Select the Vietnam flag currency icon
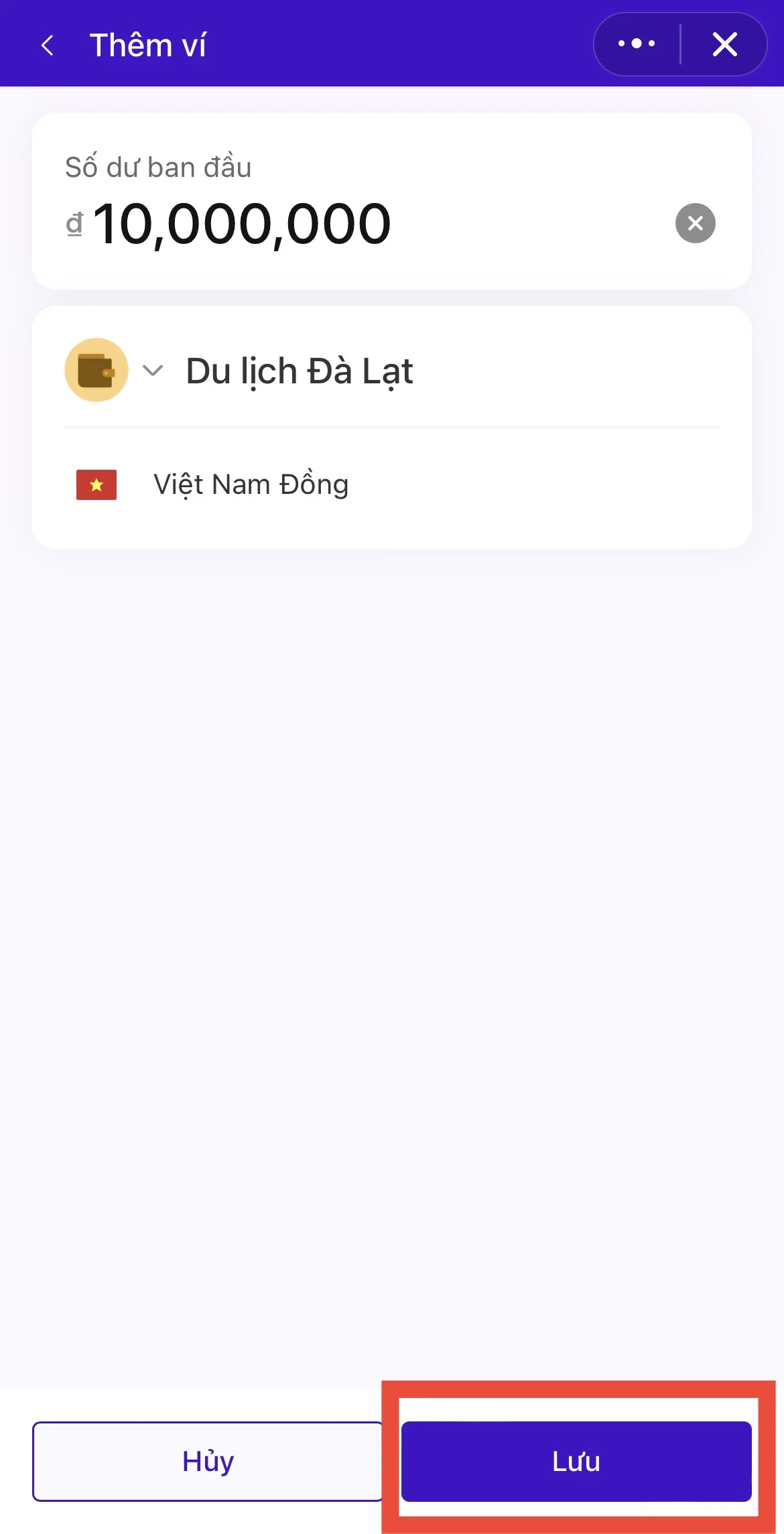Image resolution: width=784 pixels, height=1534 pixels. [x=96, y=484]
